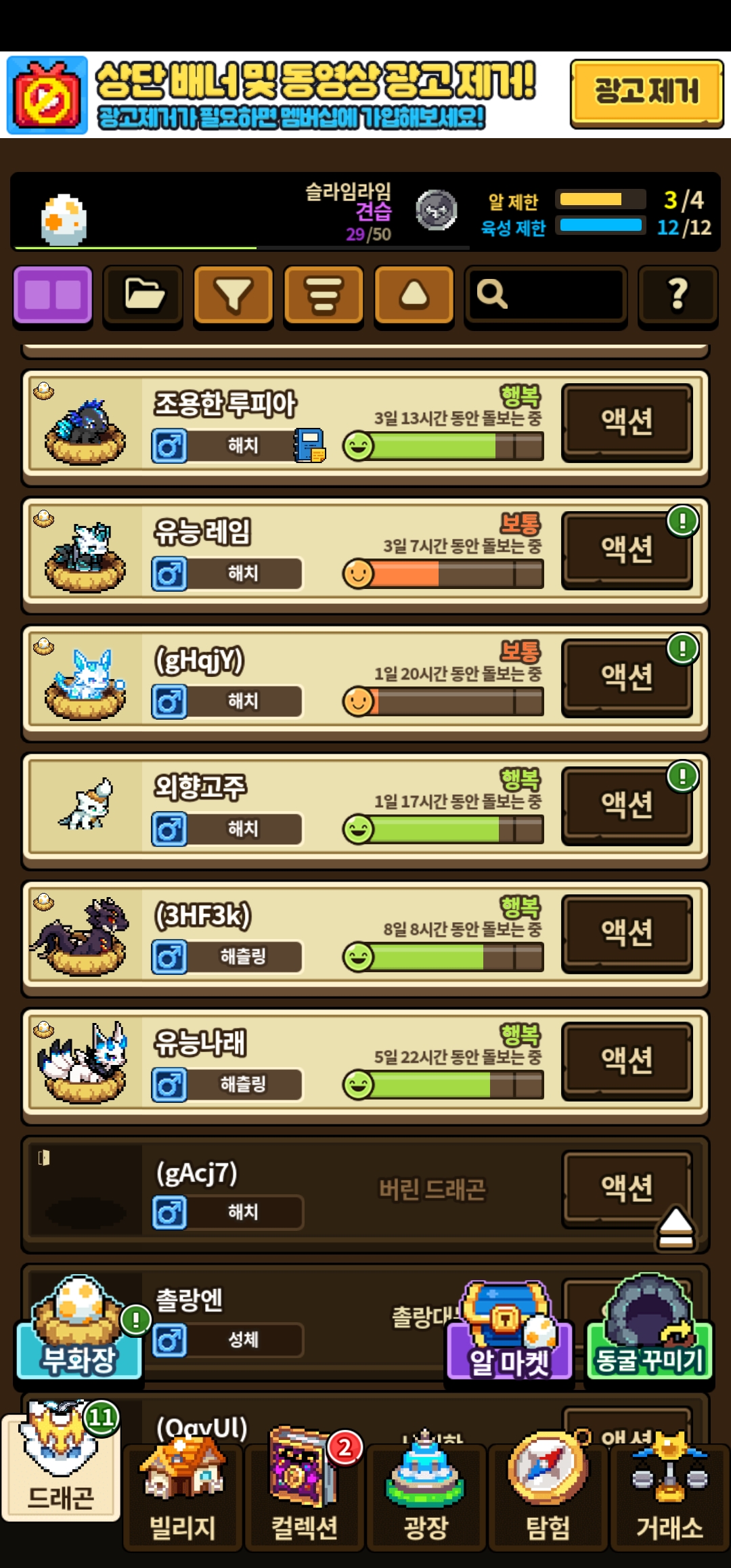Tap 액션 for (gHqjY) dragon
Image resolution: width=731 pixels, height=1568 pixels.
tap(627, 677)
